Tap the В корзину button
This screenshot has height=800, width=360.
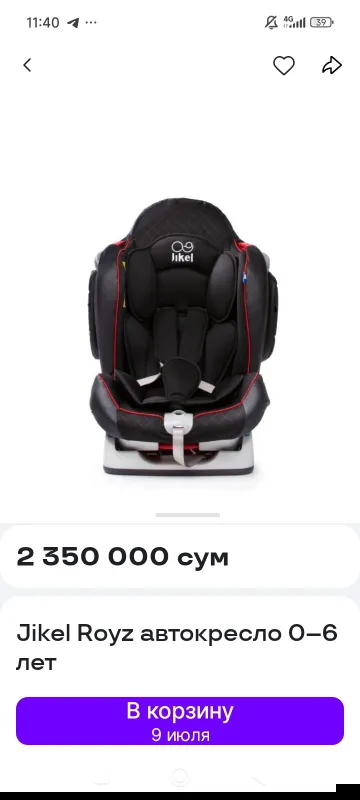[x=180, y=721]
